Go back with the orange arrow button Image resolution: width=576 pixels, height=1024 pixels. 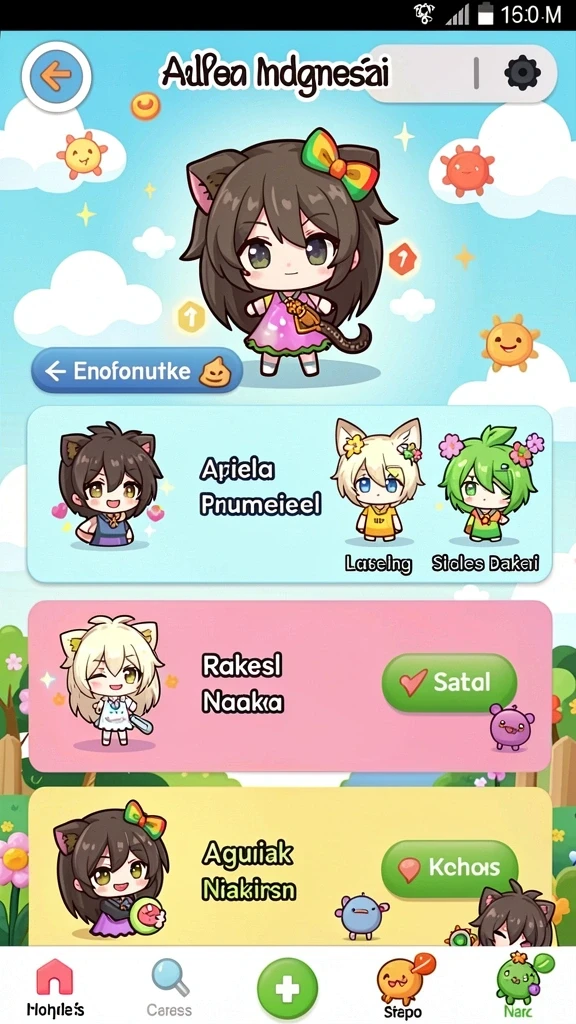coord(56,77)
